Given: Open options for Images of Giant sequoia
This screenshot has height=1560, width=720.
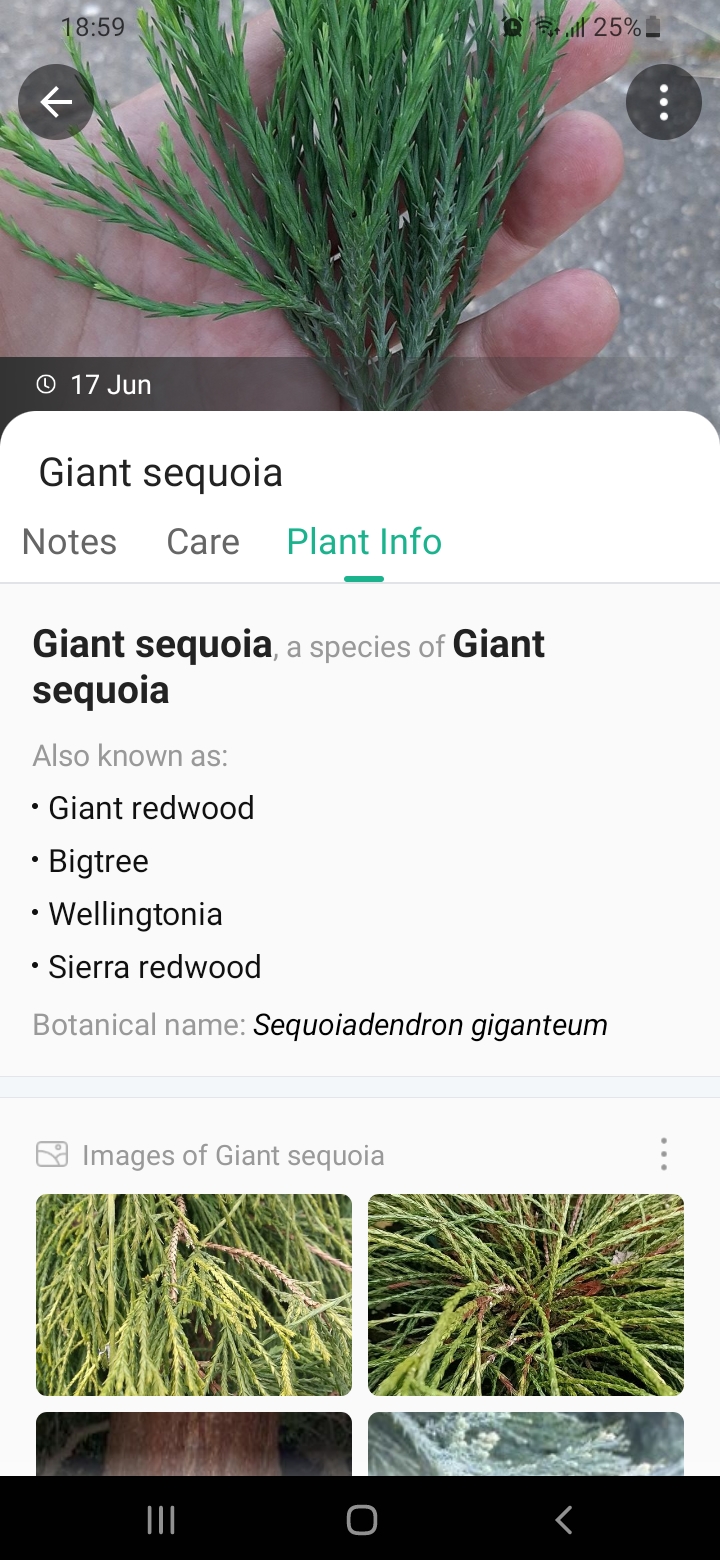Looking at the screenshot, I should (663, 1154).
